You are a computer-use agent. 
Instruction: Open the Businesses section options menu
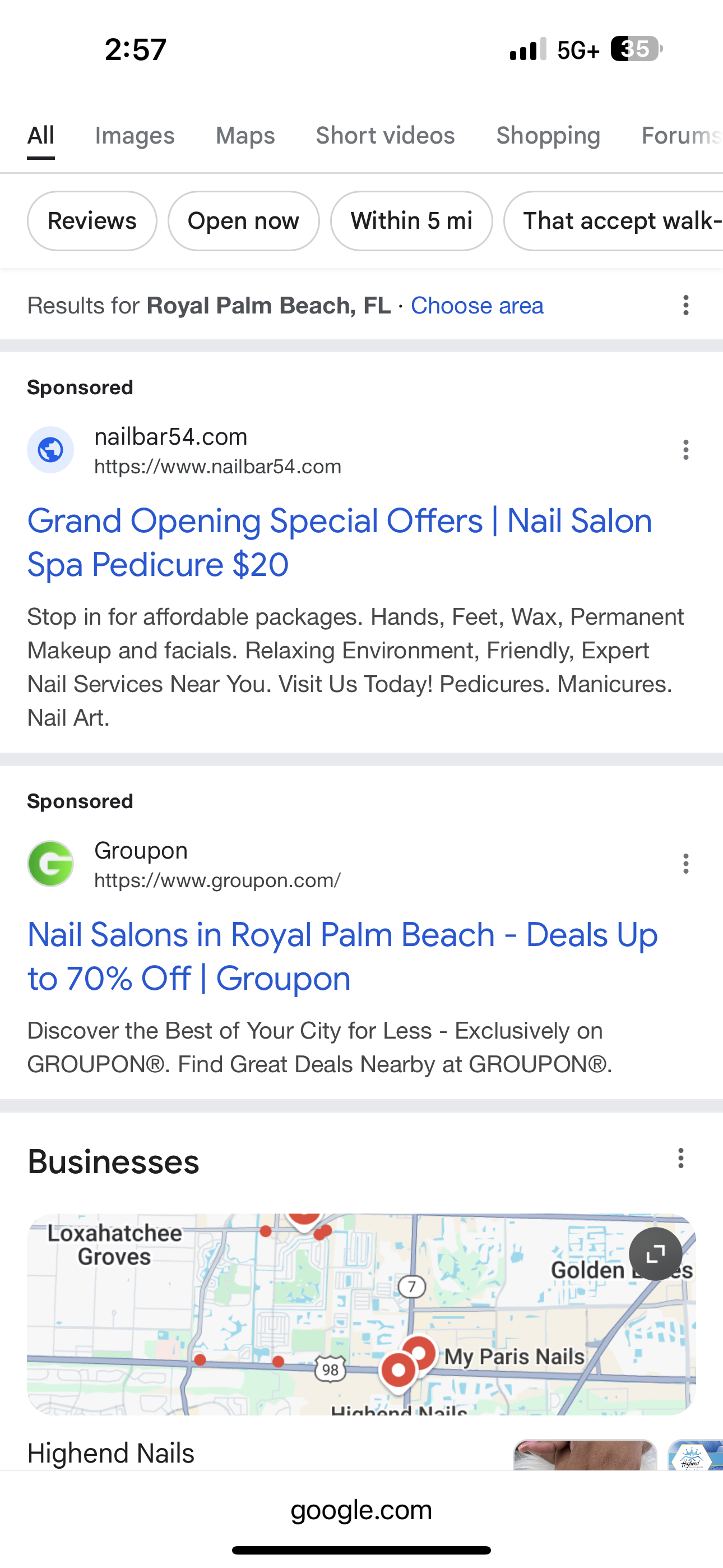click(681, 1159)
